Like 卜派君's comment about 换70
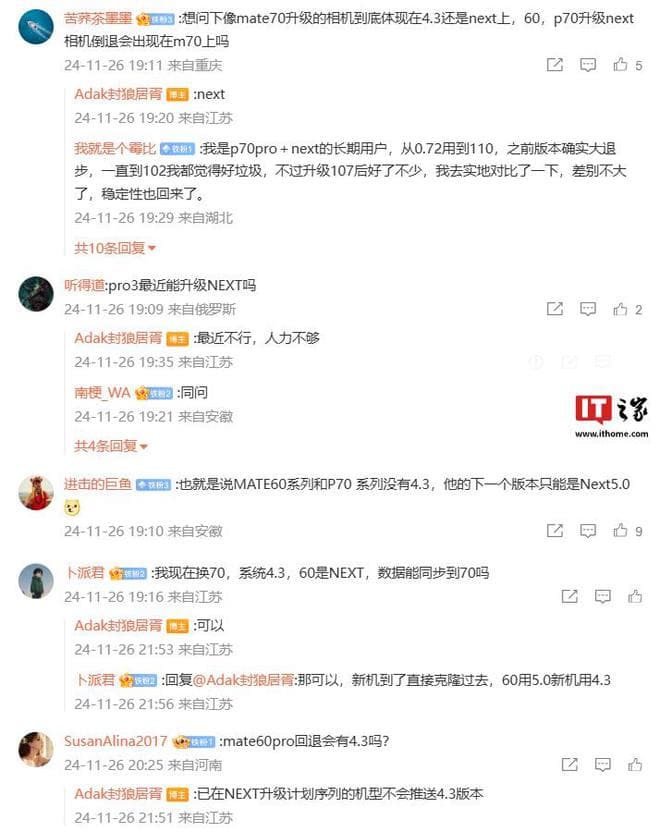Viewport: 660px width, 832px height. point(635,596)
